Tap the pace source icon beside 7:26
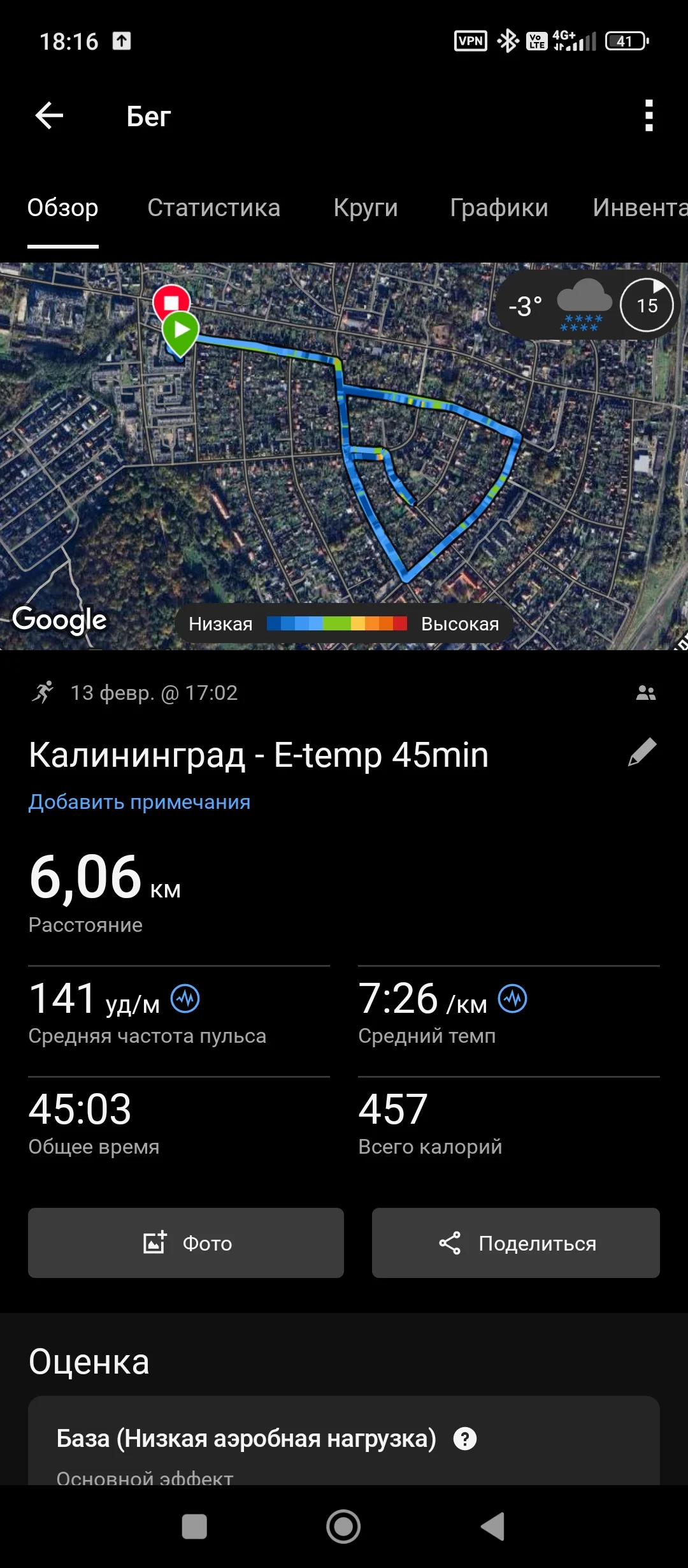The image size is (688, 1568). (513, 999)
